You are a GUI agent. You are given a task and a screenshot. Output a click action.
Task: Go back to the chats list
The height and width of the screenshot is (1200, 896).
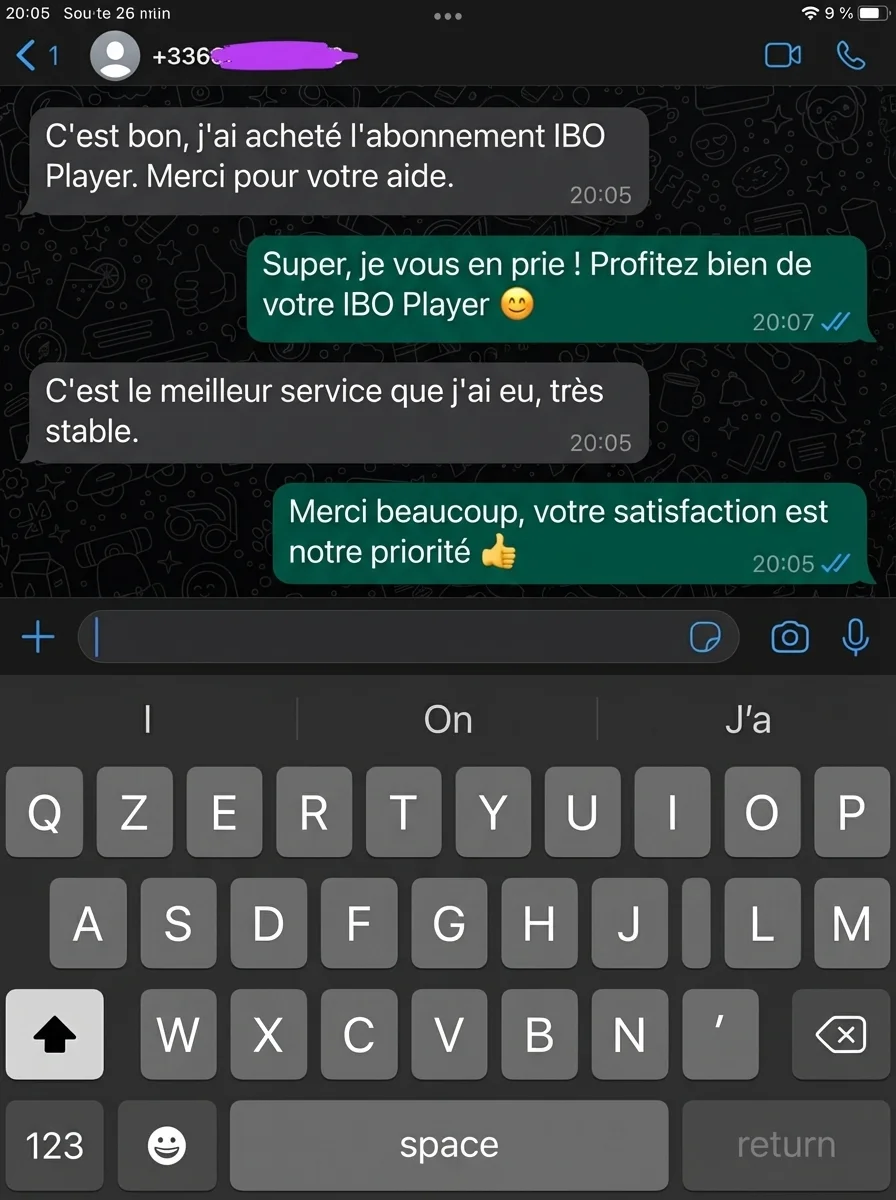[25, 55]
